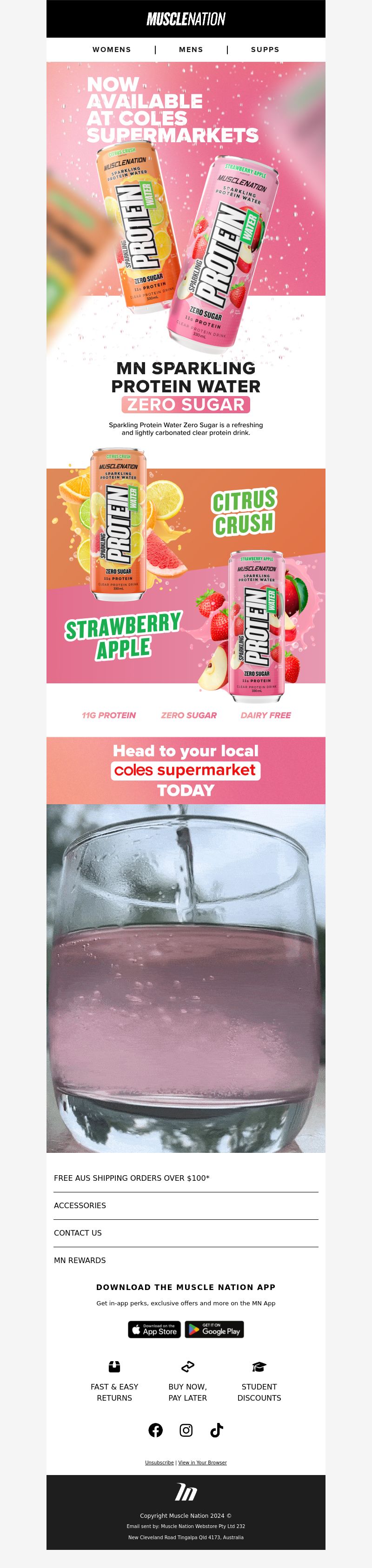
Task: Get the app on Google Play
Action: point(214,1330)
